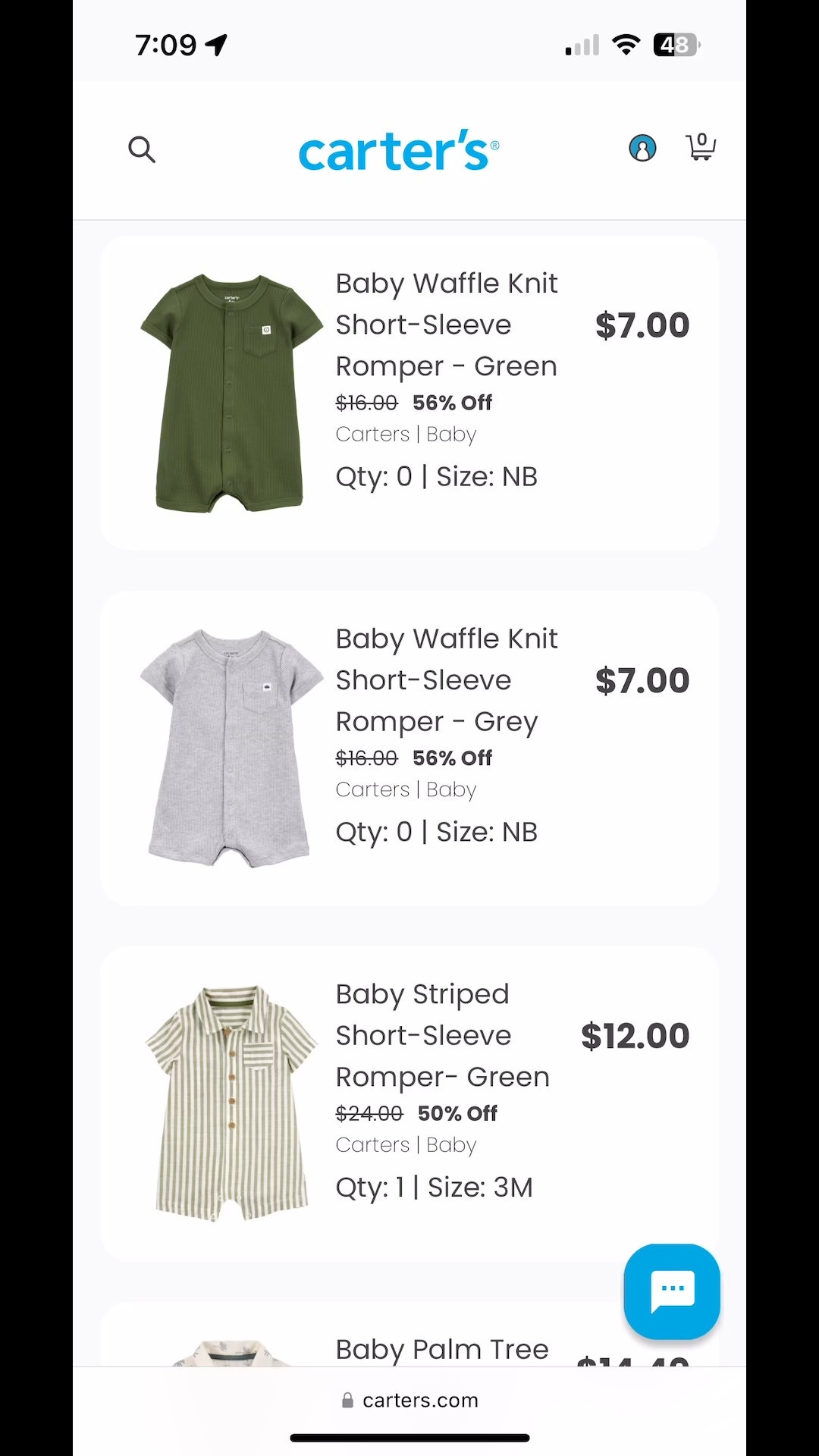Open the live chat bubble
Image resolution: width=819 pixels, height=1456 pixels.
click(x=670, y=1292)
